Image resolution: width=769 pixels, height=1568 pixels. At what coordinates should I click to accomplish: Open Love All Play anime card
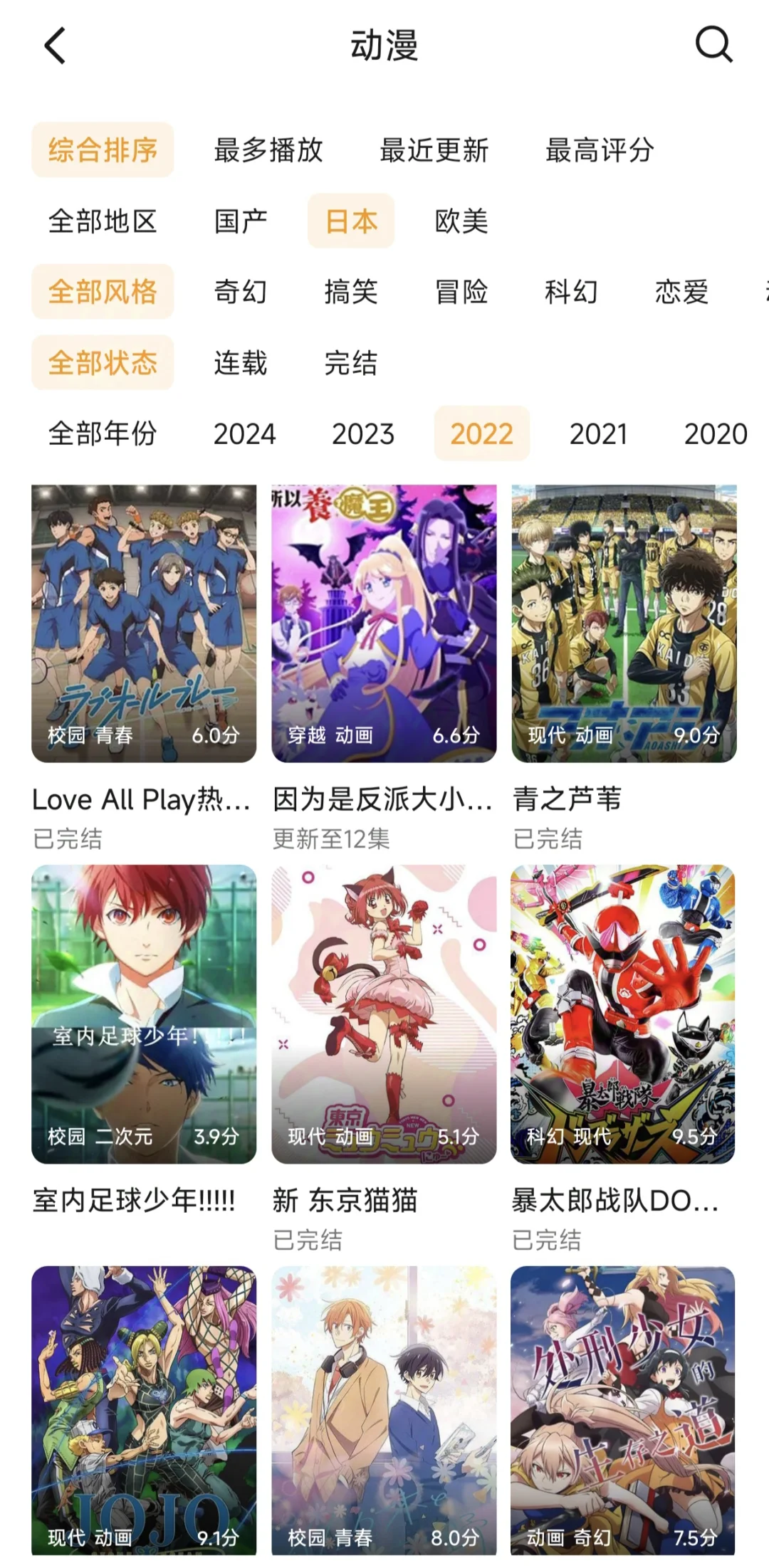tap(144, 623)
